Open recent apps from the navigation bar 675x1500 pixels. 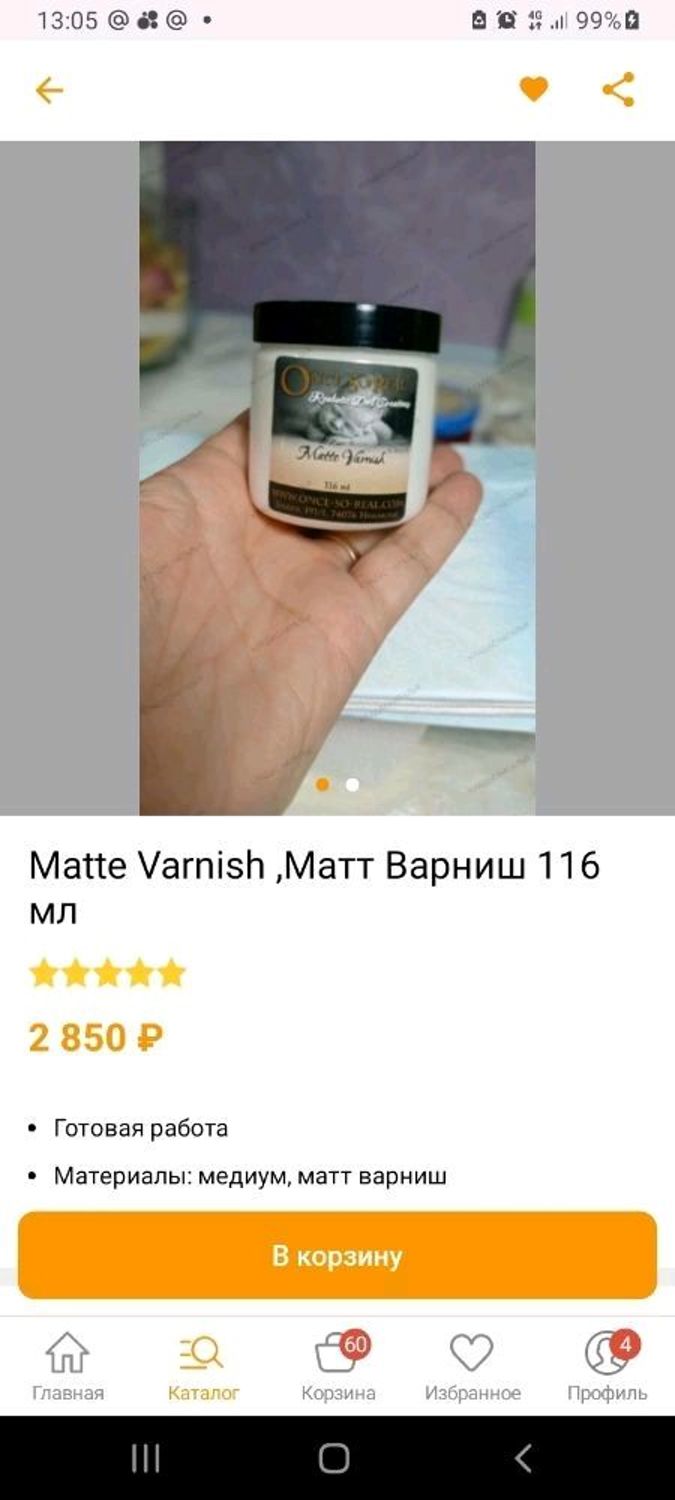click(146, 1458)
